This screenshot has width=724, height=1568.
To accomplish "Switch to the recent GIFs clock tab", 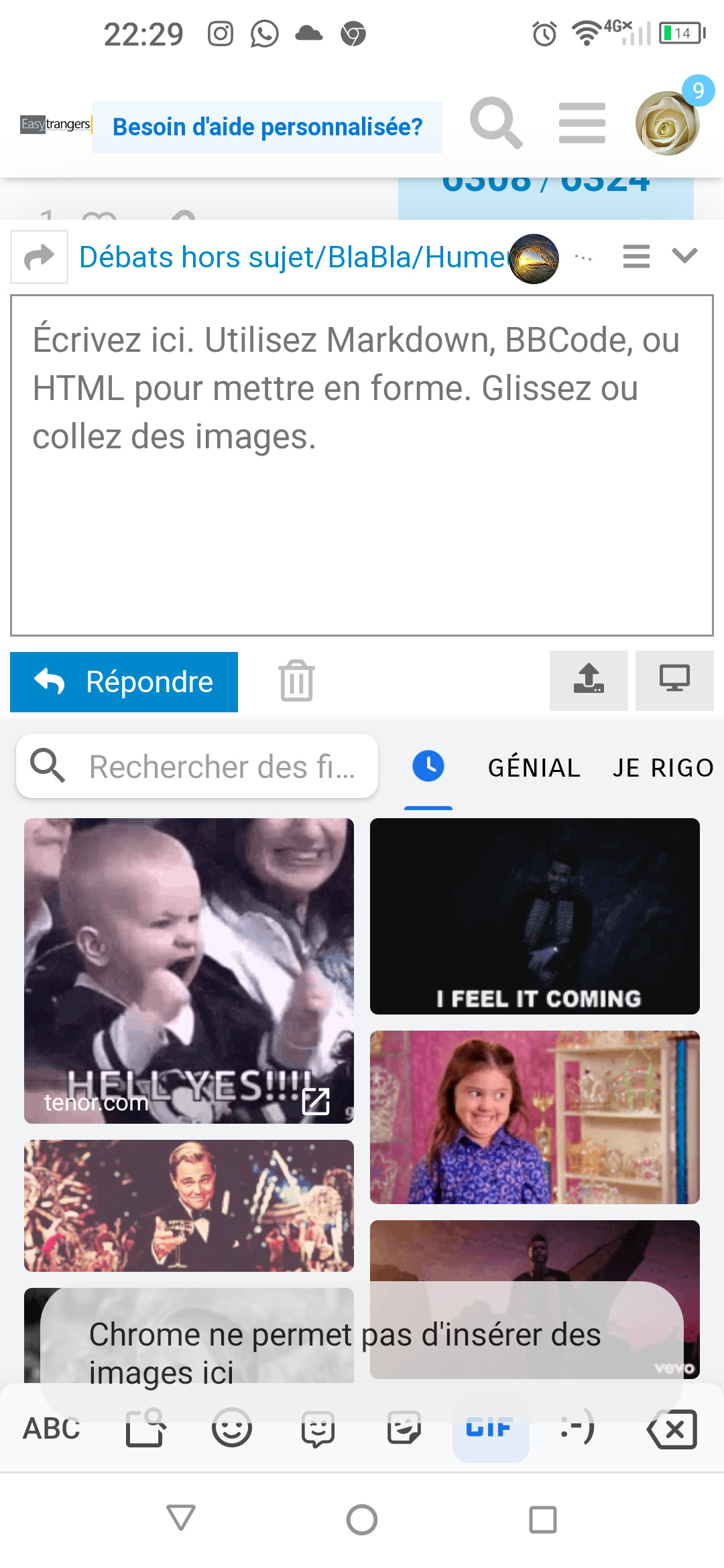I will (x=428, y=766).
